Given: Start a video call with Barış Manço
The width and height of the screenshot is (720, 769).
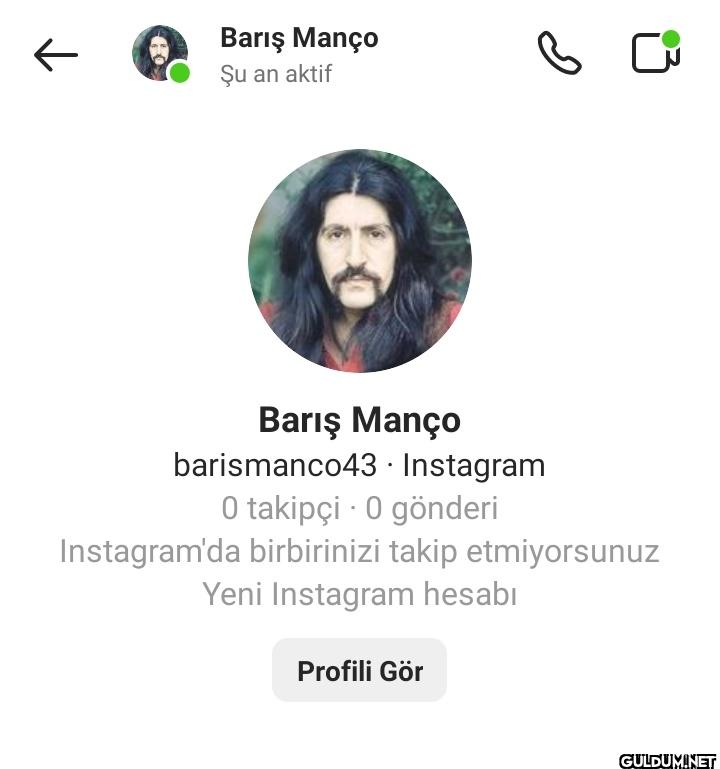Looking at the screenshot, I should (655, 54).
